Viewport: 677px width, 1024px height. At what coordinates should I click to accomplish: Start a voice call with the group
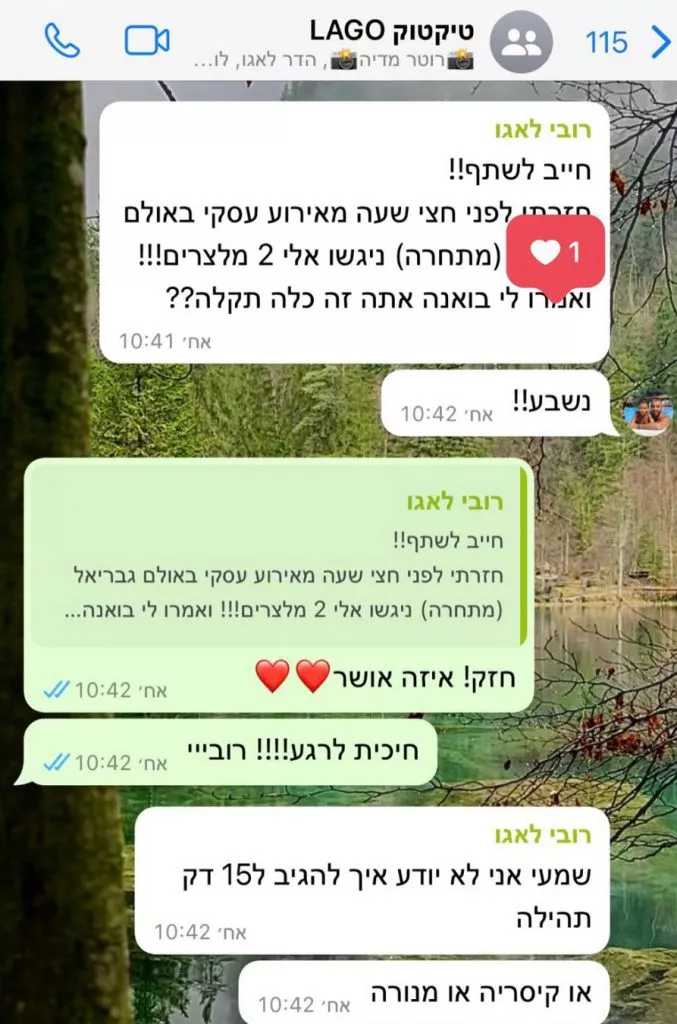tap(62, 39)
